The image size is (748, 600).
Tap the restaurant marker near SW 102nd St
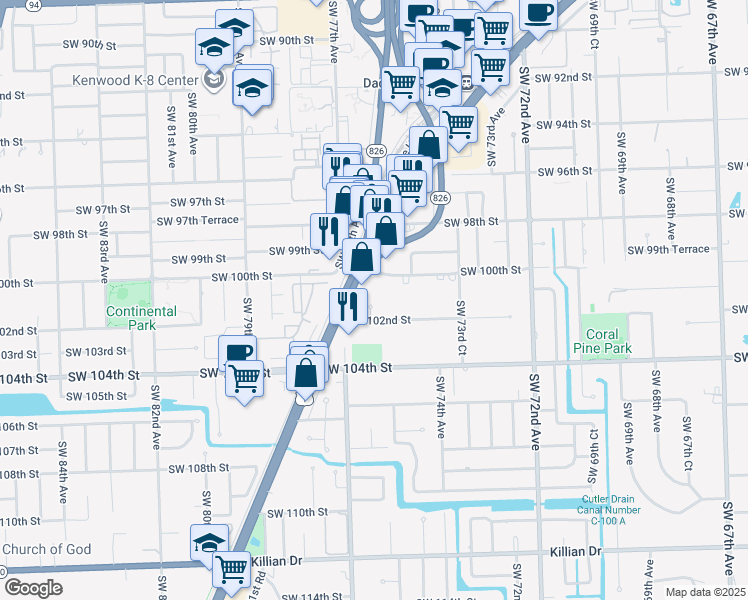(x=348, y=305)
